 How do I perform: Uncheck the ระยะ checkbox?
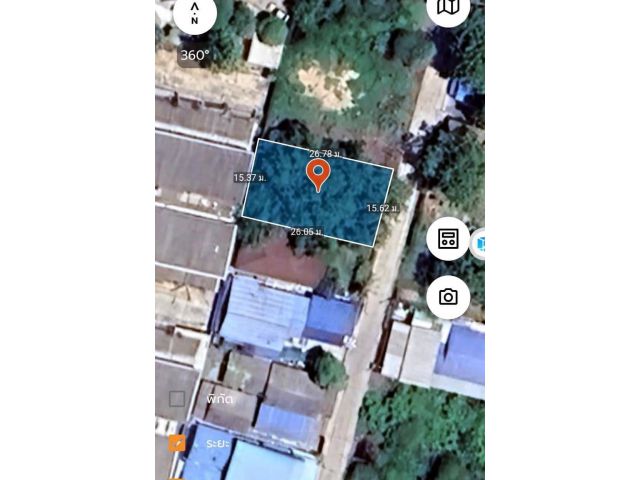[x=177, y=443]
